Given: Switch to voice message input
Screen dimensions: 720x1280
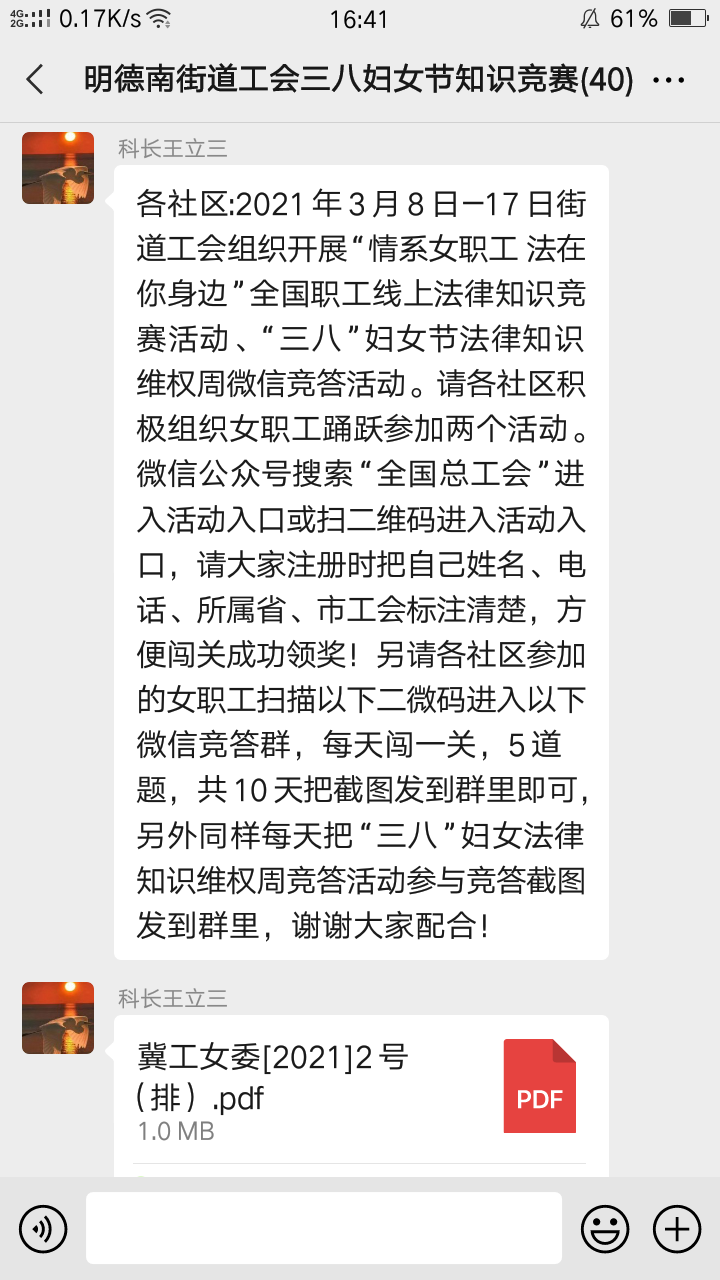Looking at the screenshot, I should (43, 1228).
